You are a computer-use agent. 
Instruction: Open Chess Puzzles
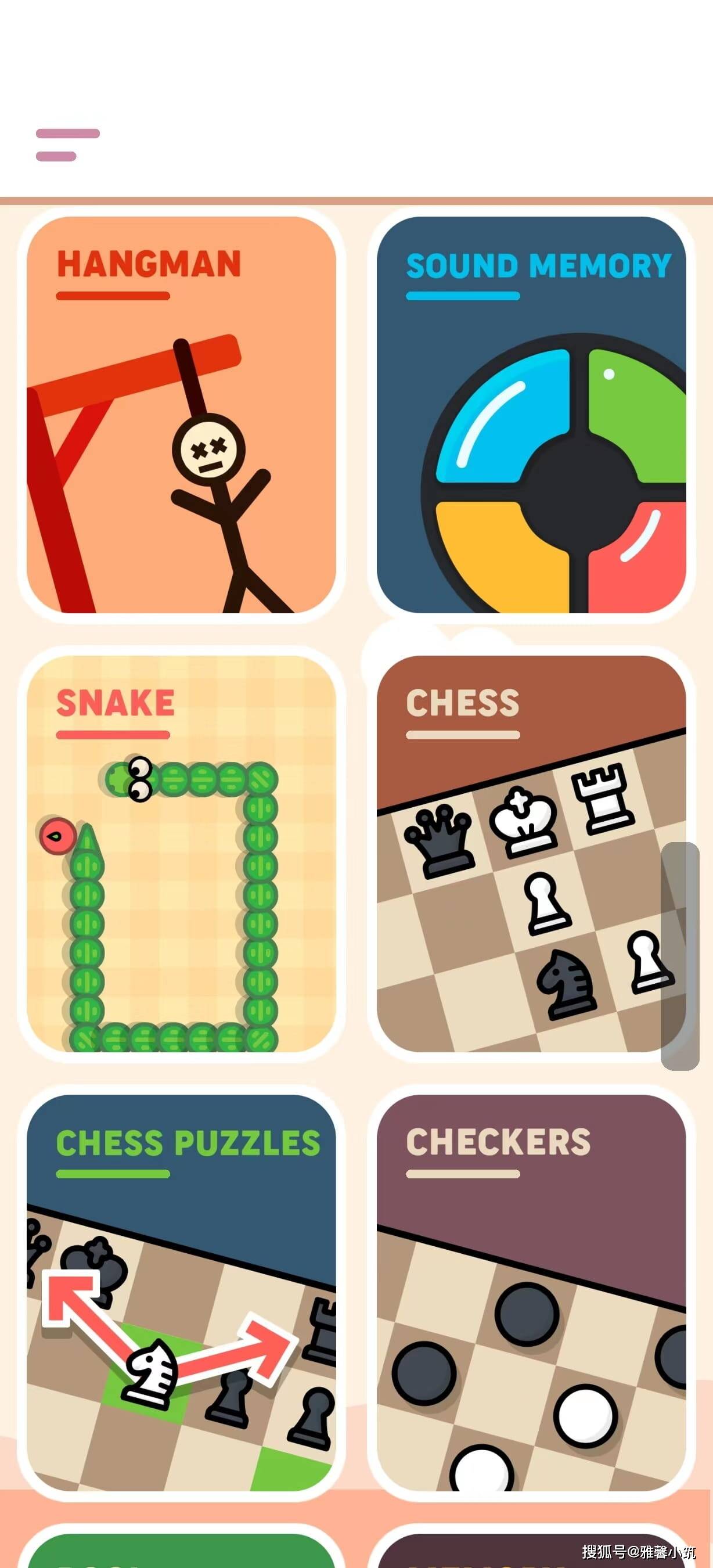pyautogui.click(x=181, y=1293)
